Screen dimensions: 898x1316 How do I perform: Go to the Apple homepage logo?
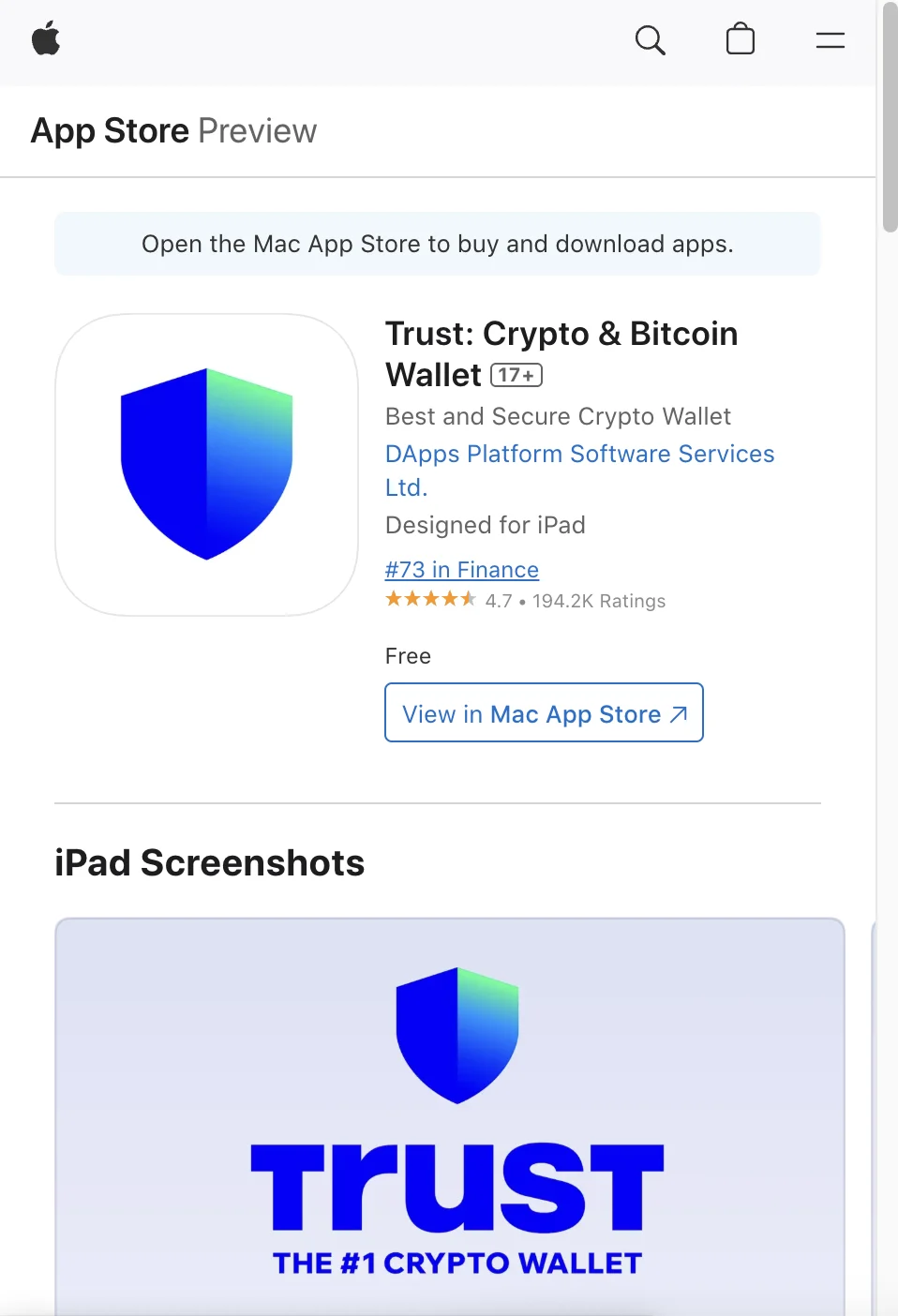click(x=46, y=40)
